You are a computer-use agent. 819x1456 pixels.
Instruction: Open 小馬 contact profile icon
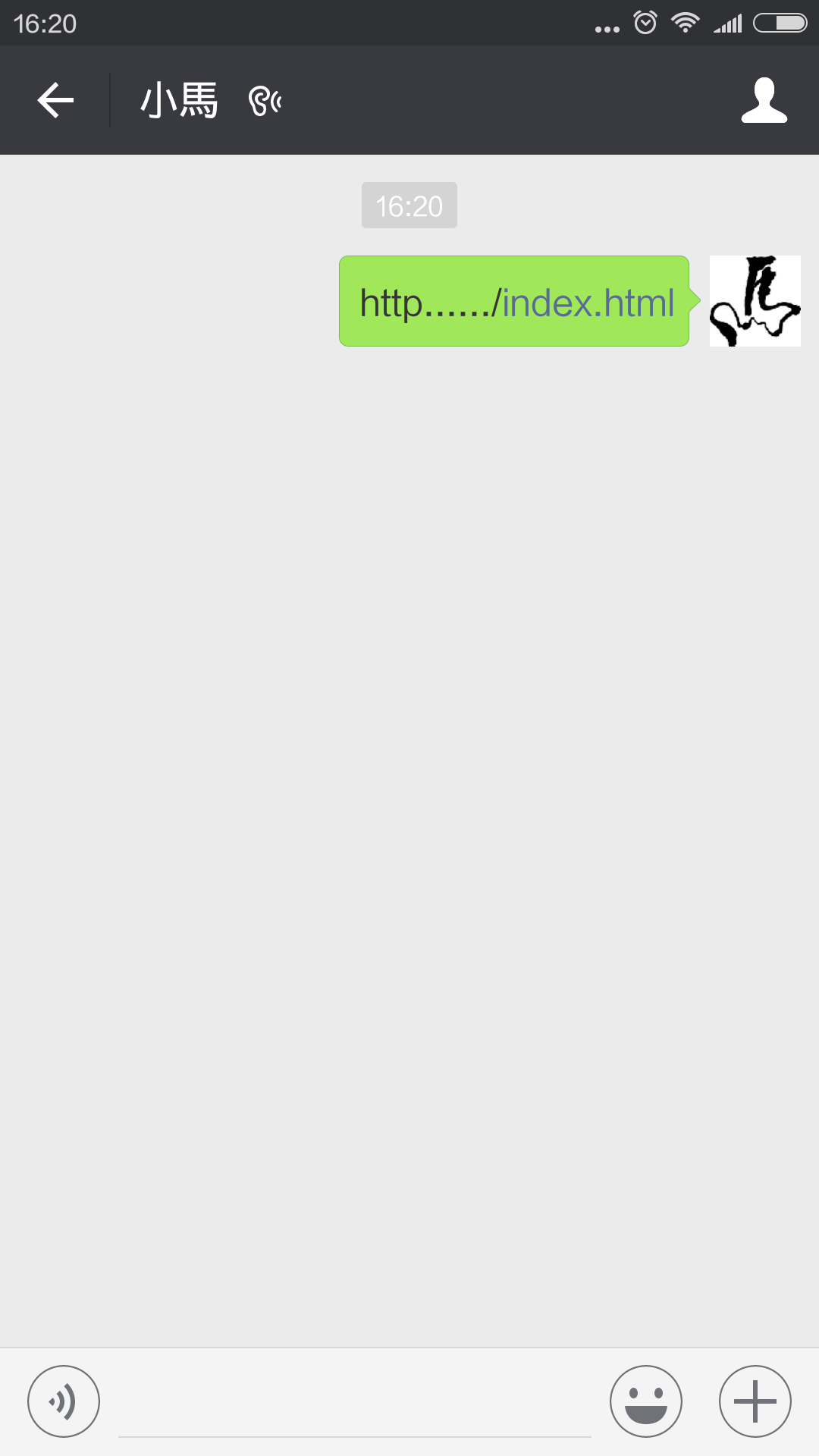[764, 100]
